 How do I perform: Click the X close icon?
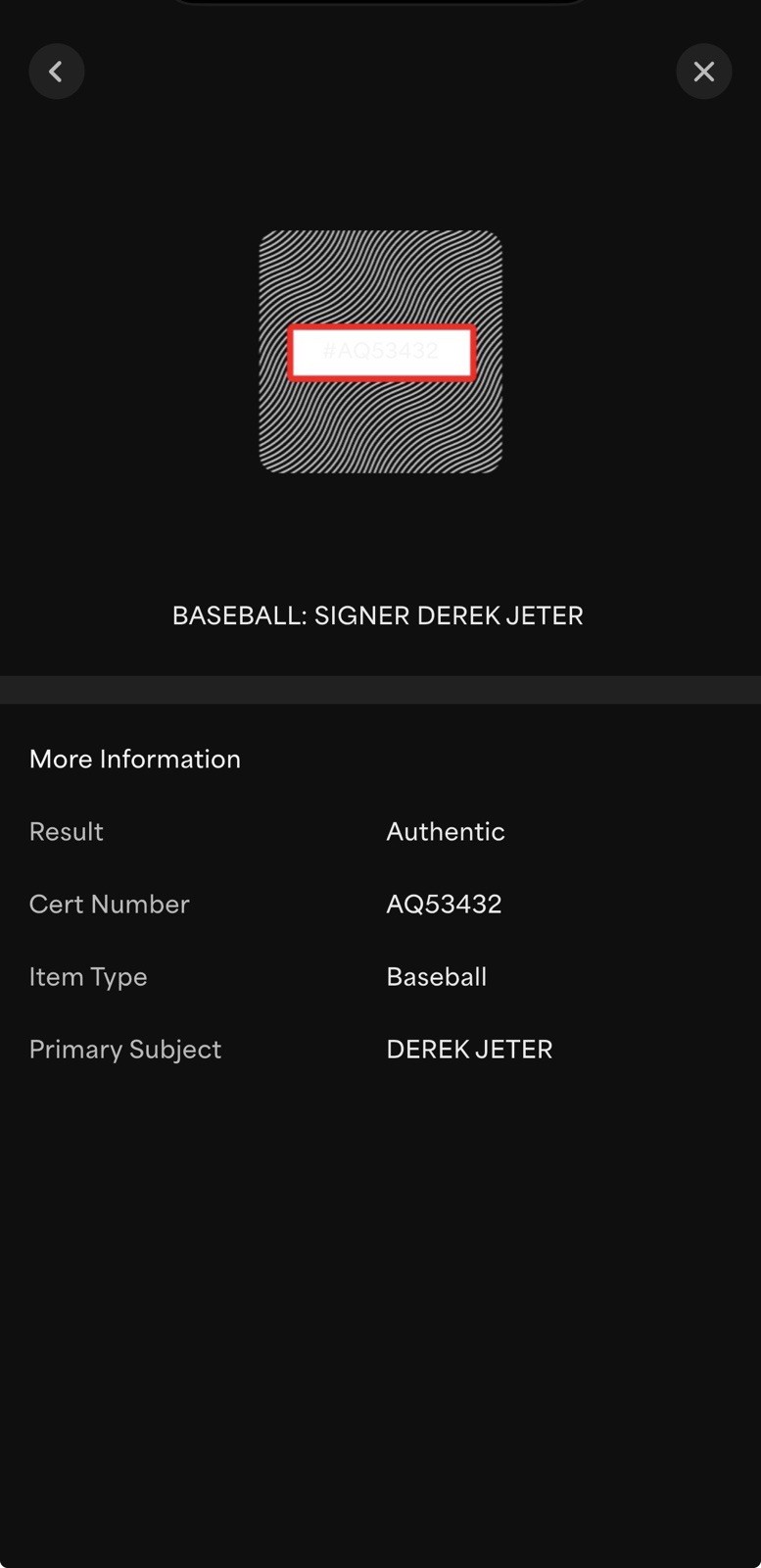pyautogui.click(x=703, y=71)
